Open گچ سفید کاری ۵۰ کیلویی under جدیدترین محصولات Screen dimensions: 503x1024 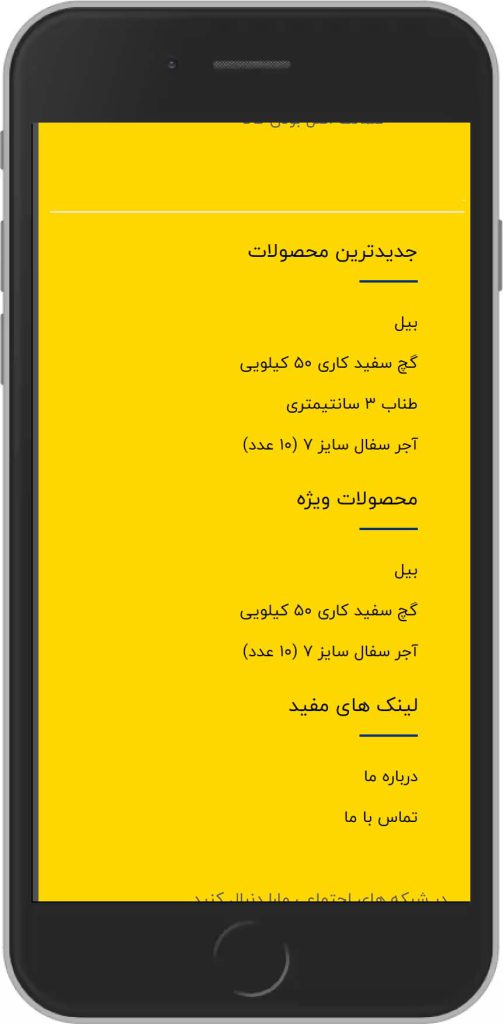point(329,363)
